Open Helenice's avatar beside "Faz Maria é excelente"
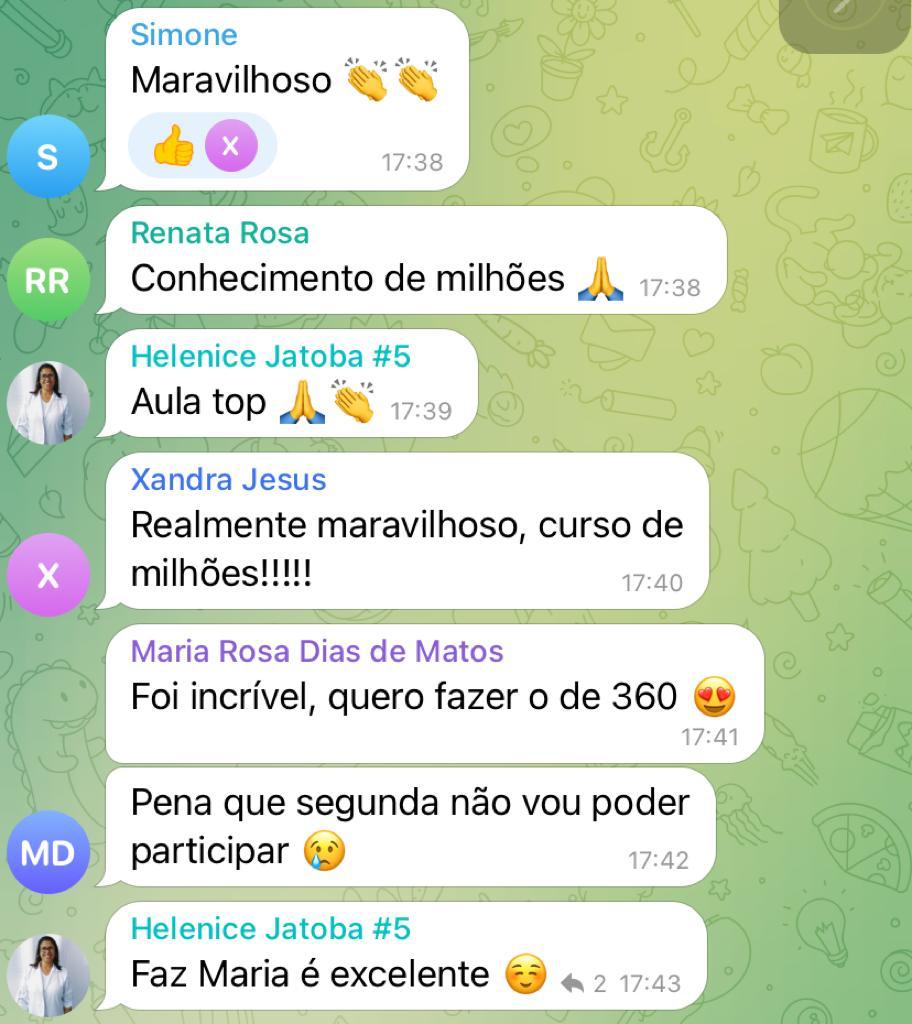Viewport: 912px width, 1024px height. click(x=47, y=975)
